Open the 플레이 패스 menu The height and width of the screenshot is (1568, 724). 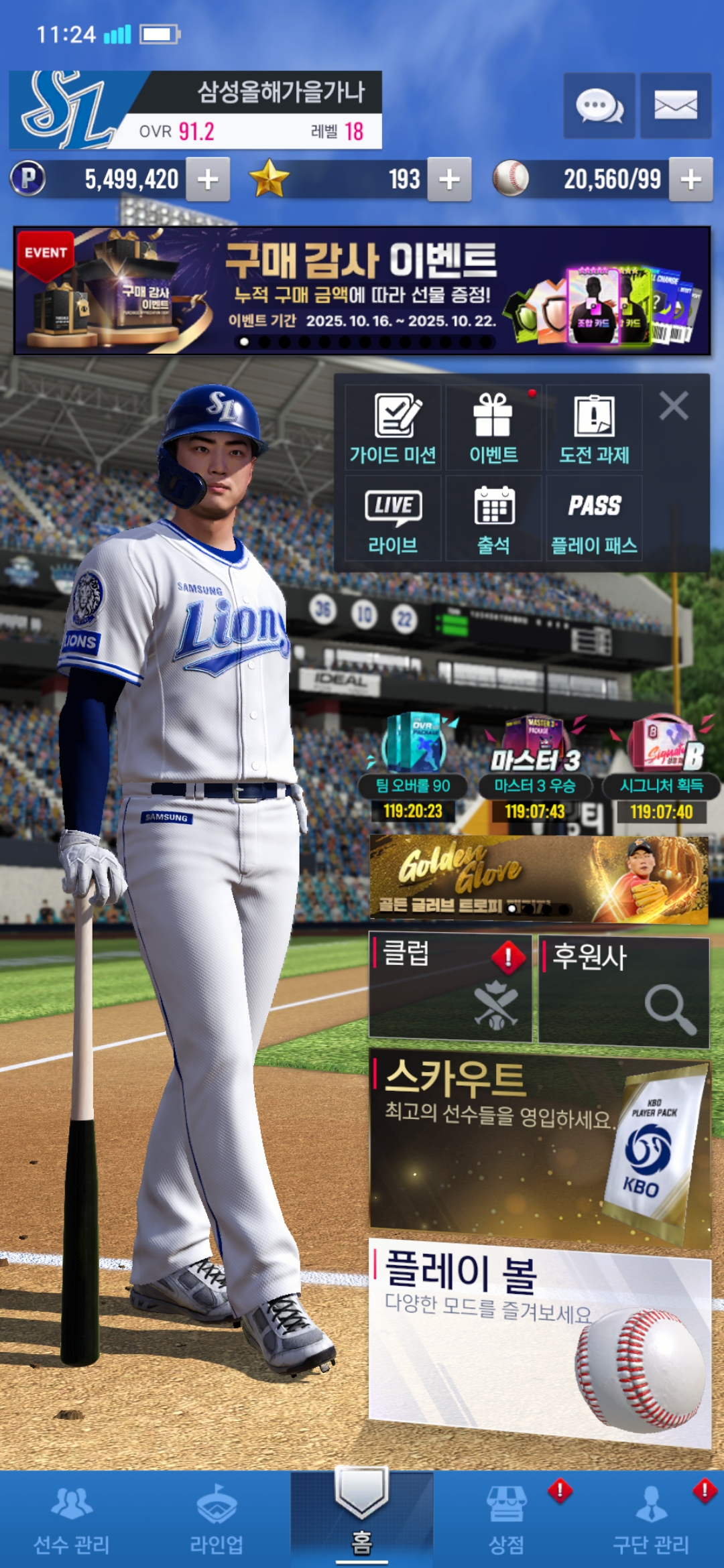[594, 518]
